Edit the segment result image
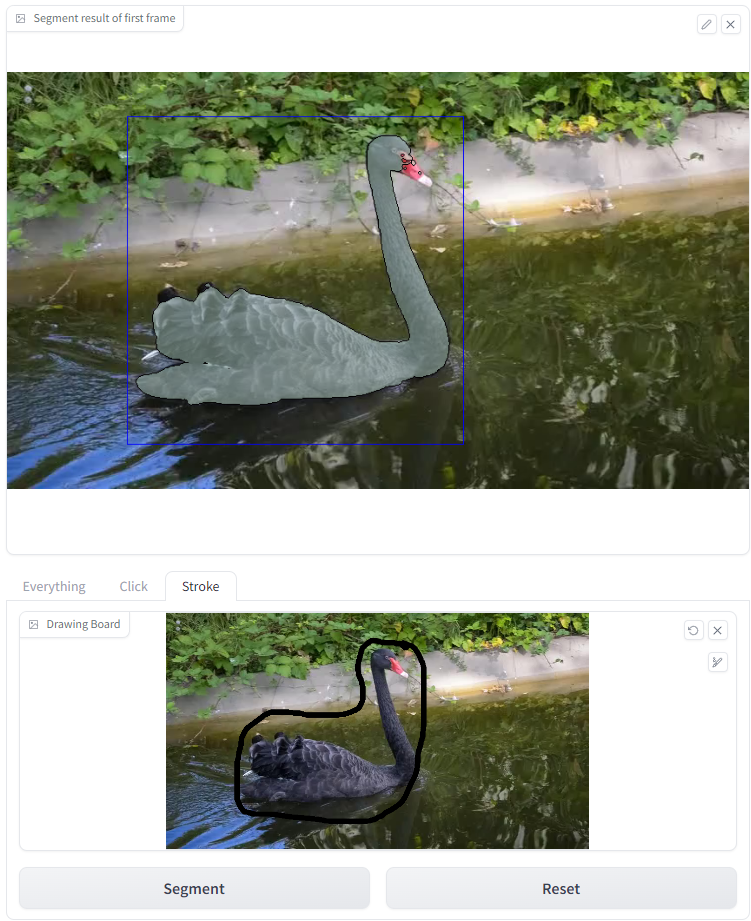The width and height of the screenshot is (751, 921). pyautogui.click(x=707, y=24)
